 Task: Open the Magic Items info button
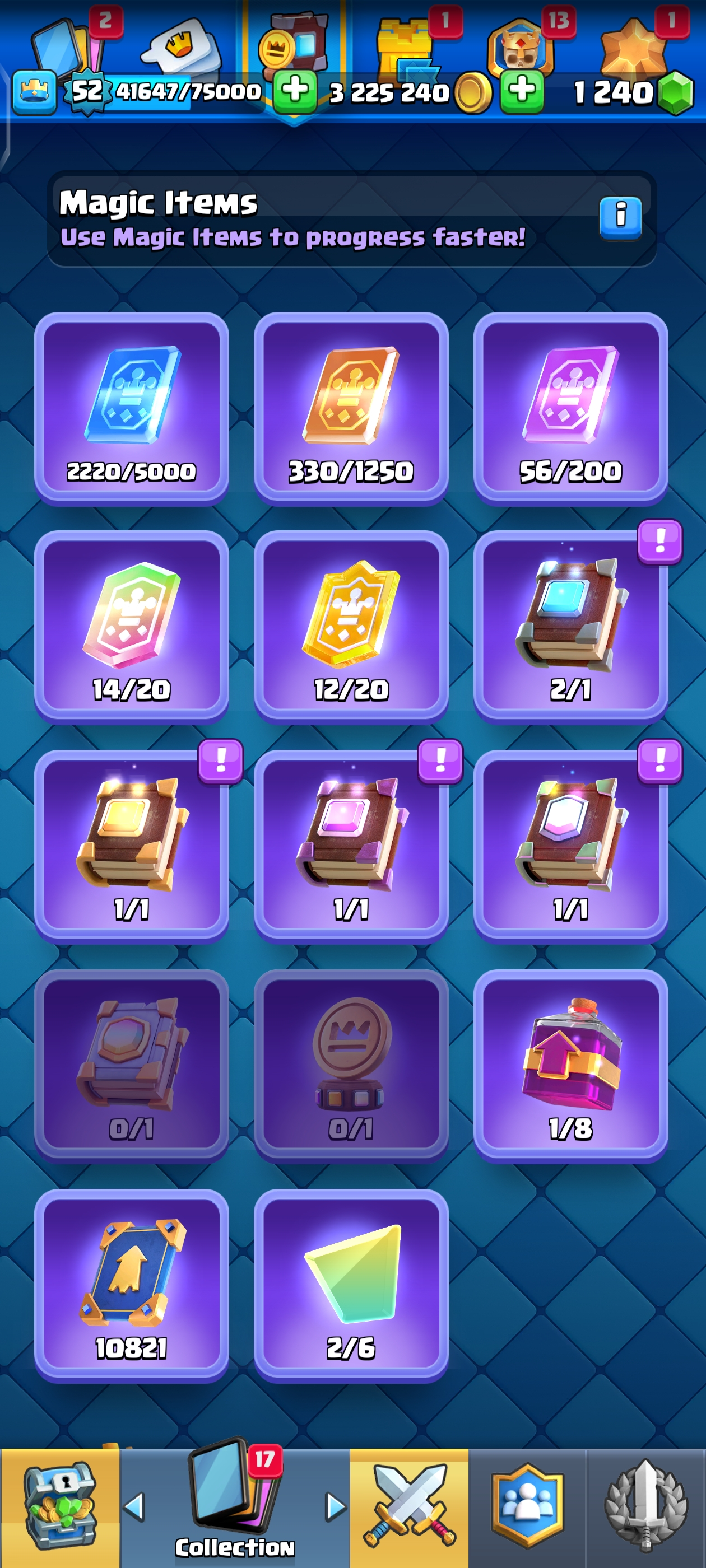pos(620,217)
